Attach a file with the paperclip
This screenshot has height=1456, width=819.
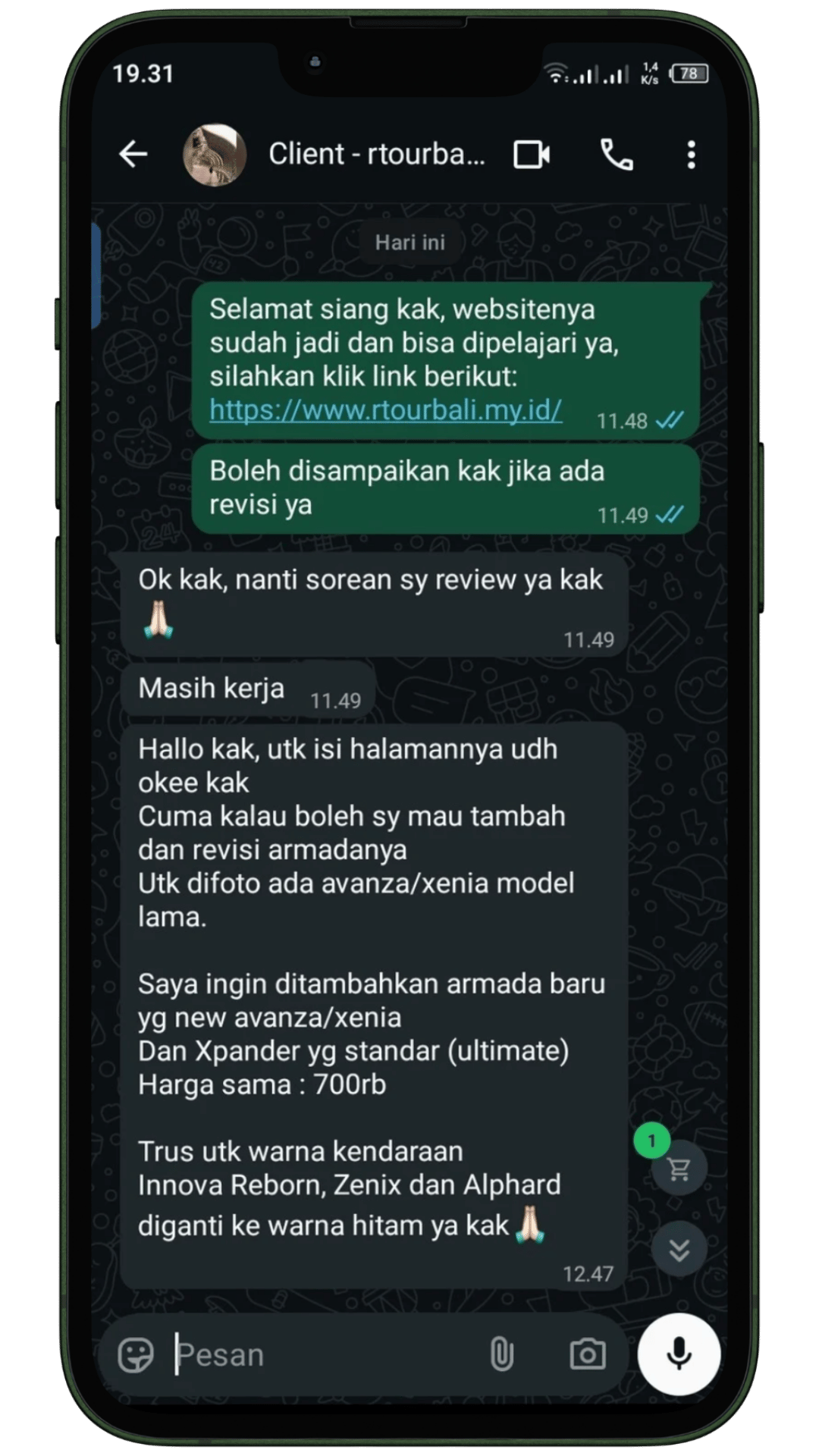point(501,1355)
